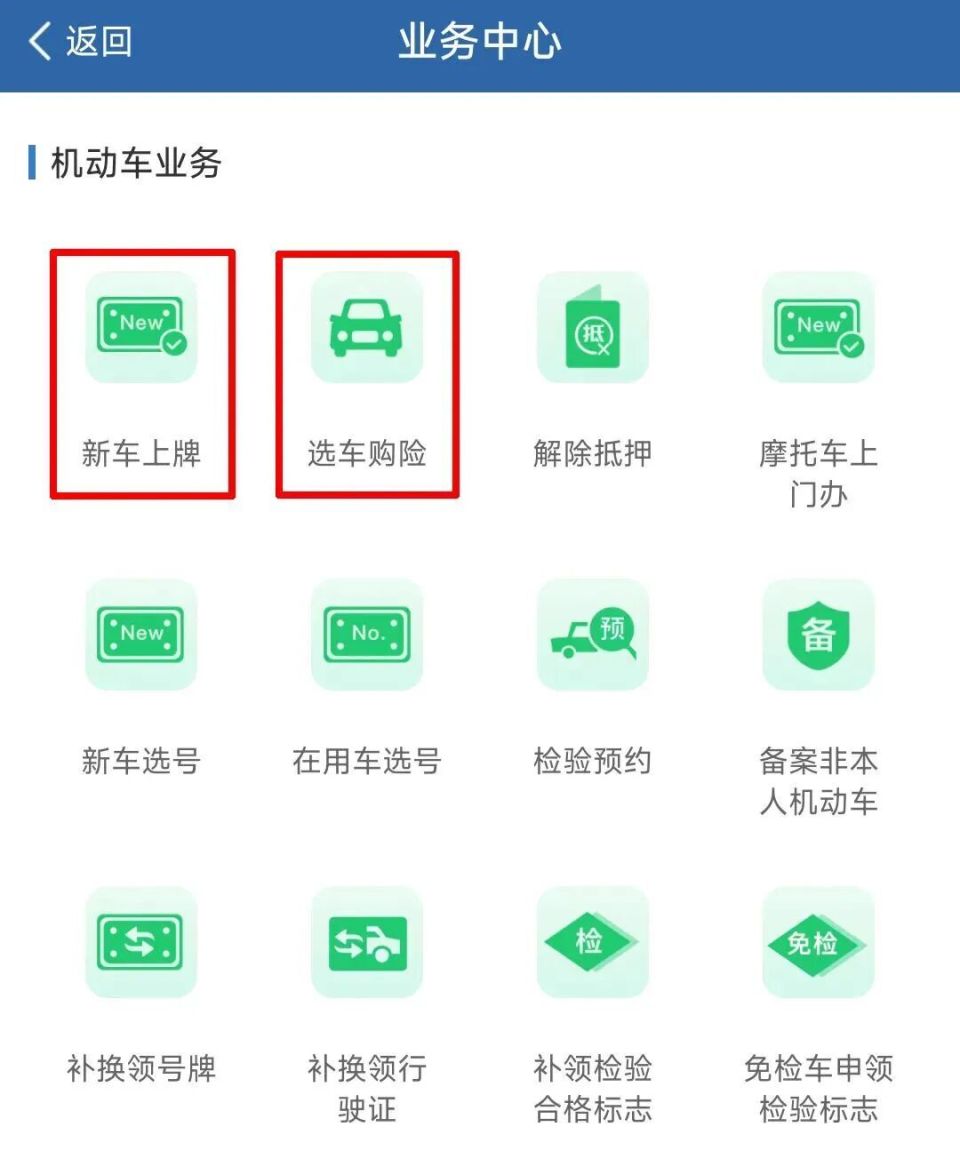Open the 新车上牌 new vehicle registration service
The image size is (960, 1159).
(x=142, y=330)
